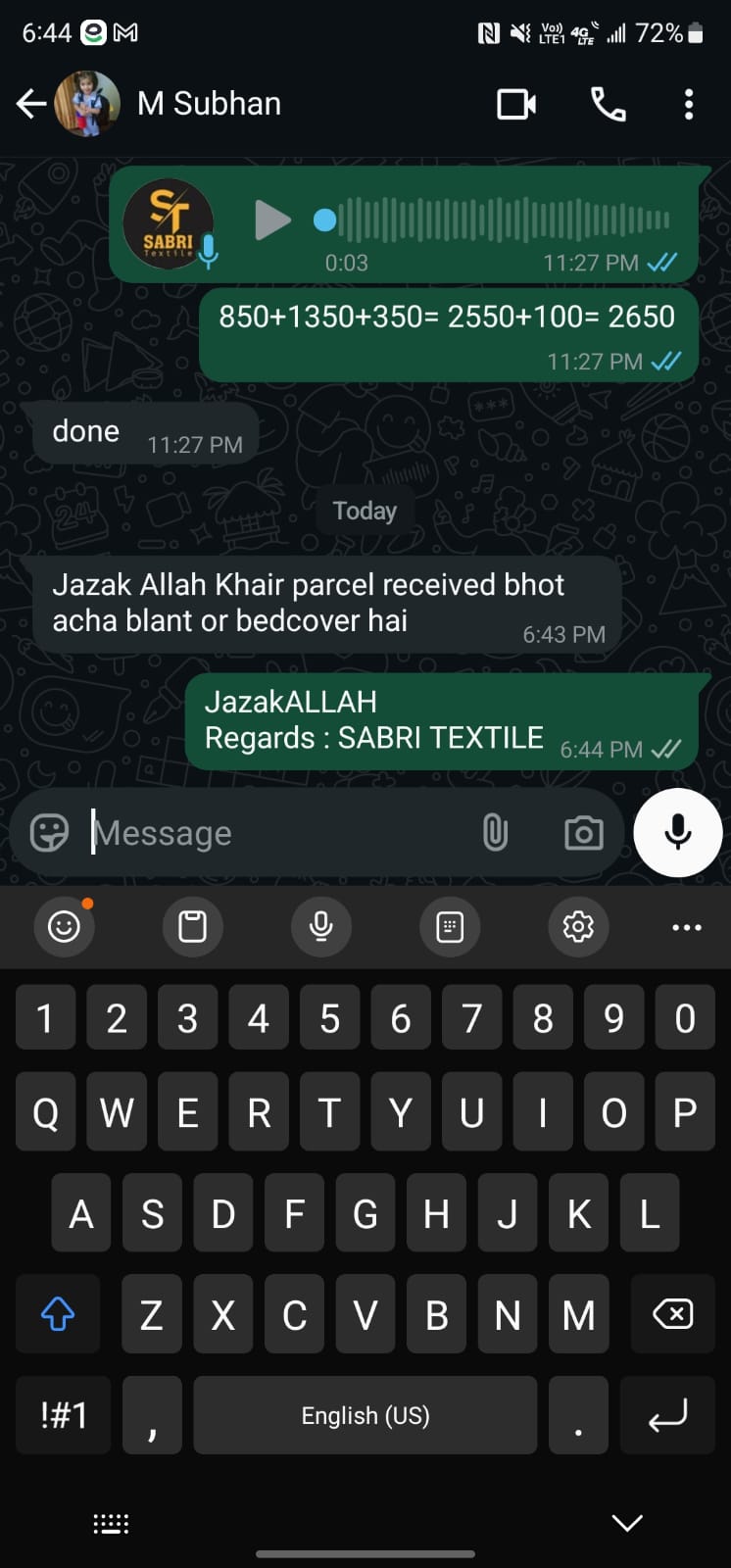Play the 0:03 voice message
The width and height of the screenshot is (731, 1568).
(271, 220)
